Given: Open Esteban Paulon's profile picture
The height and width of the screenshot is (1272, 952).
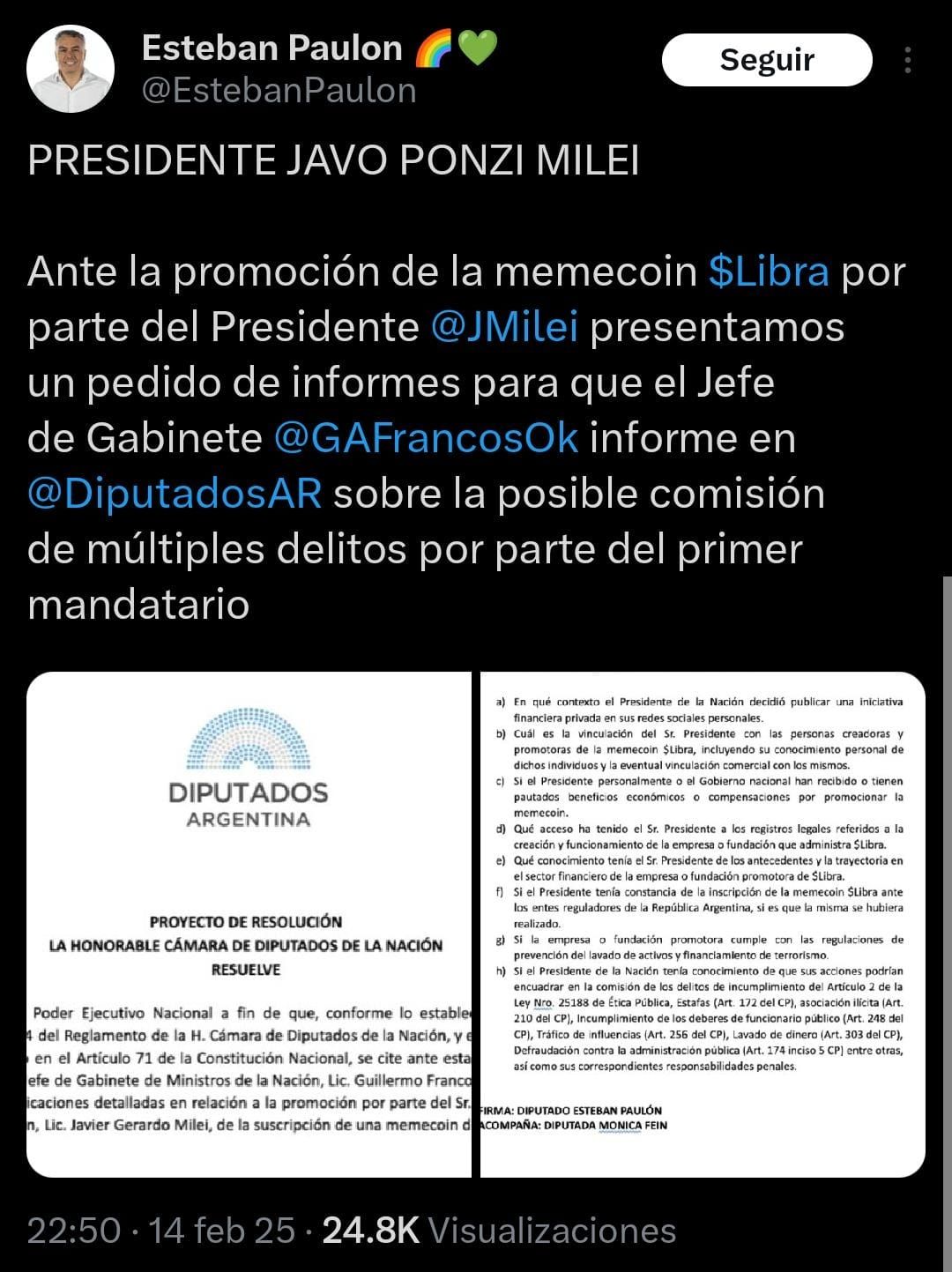Looking at the screenshot, I should pyautogui.click(x=71, y=69).
